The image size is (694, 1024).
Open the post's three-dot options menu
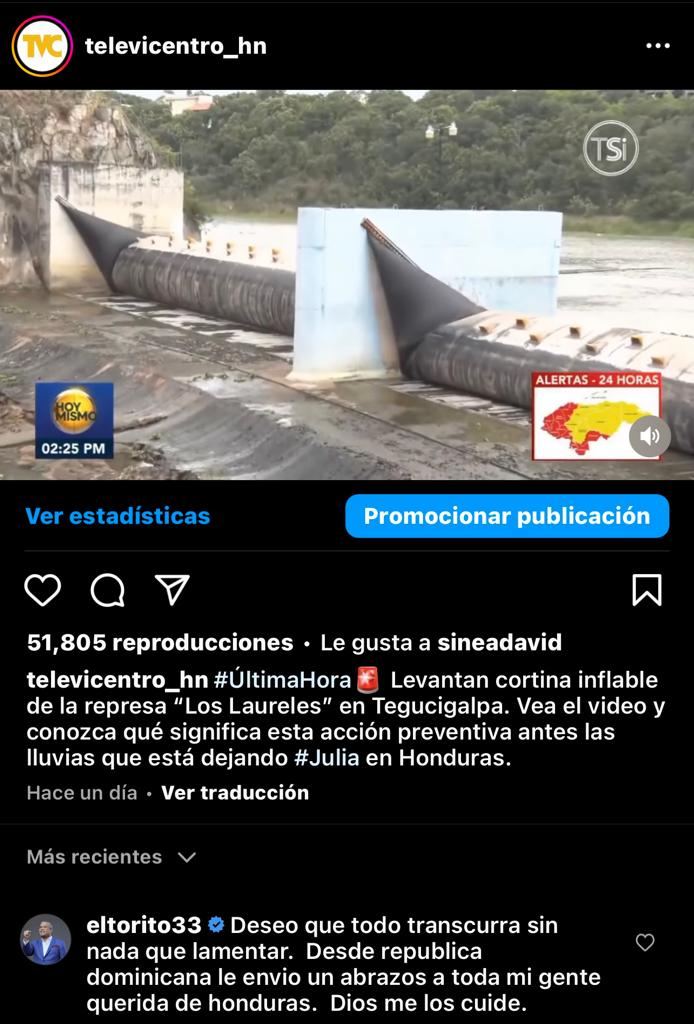point(657,46)
